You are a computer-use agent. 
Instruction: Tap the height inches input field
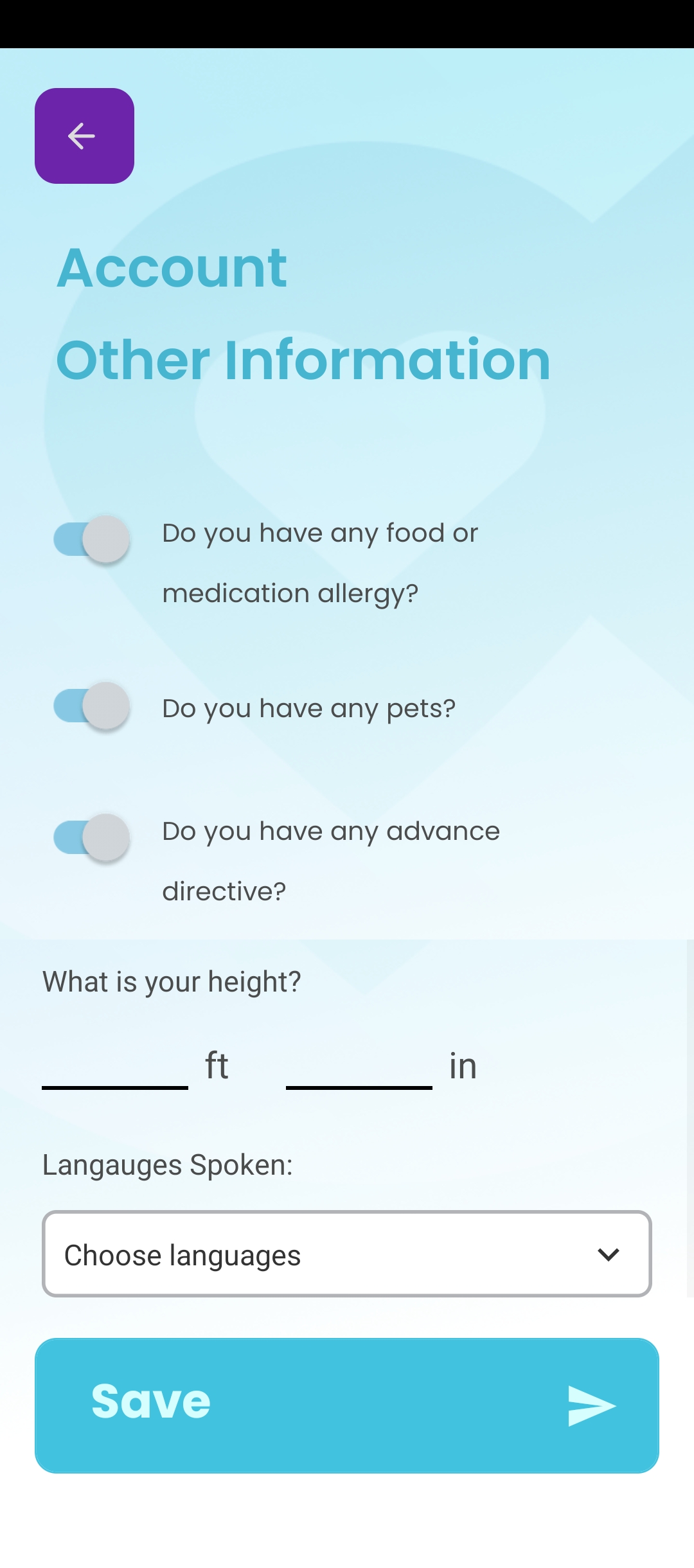pos(359,1067)
